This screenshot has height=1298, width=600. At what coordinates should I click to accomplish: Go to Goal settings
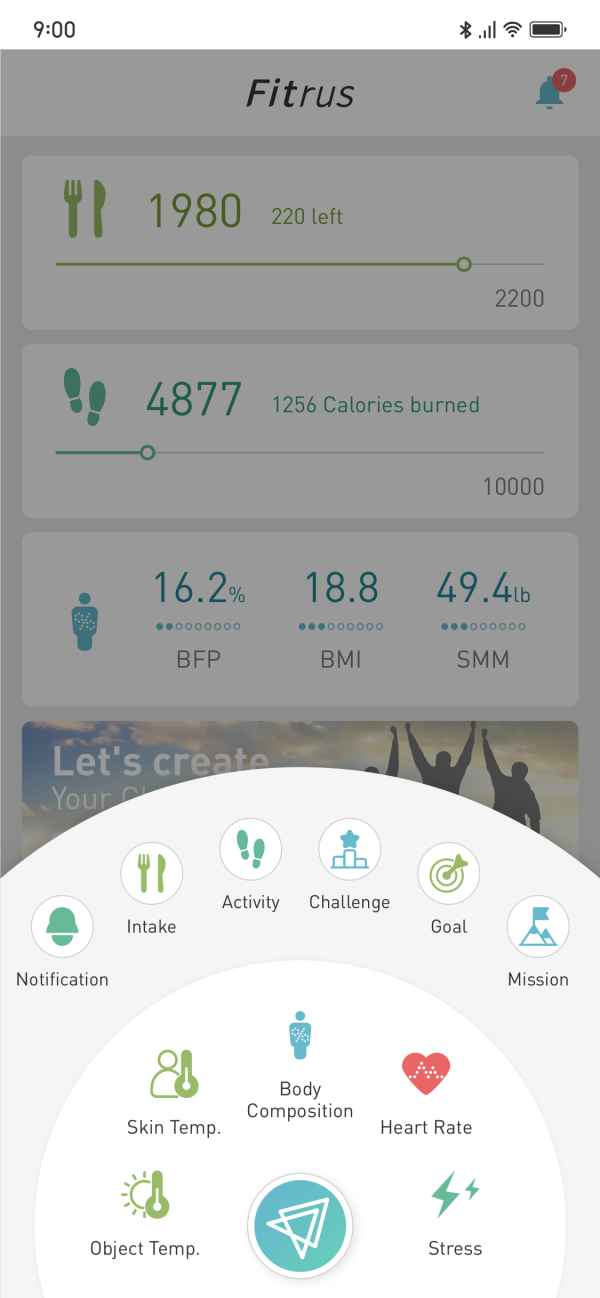coord(448,874)
